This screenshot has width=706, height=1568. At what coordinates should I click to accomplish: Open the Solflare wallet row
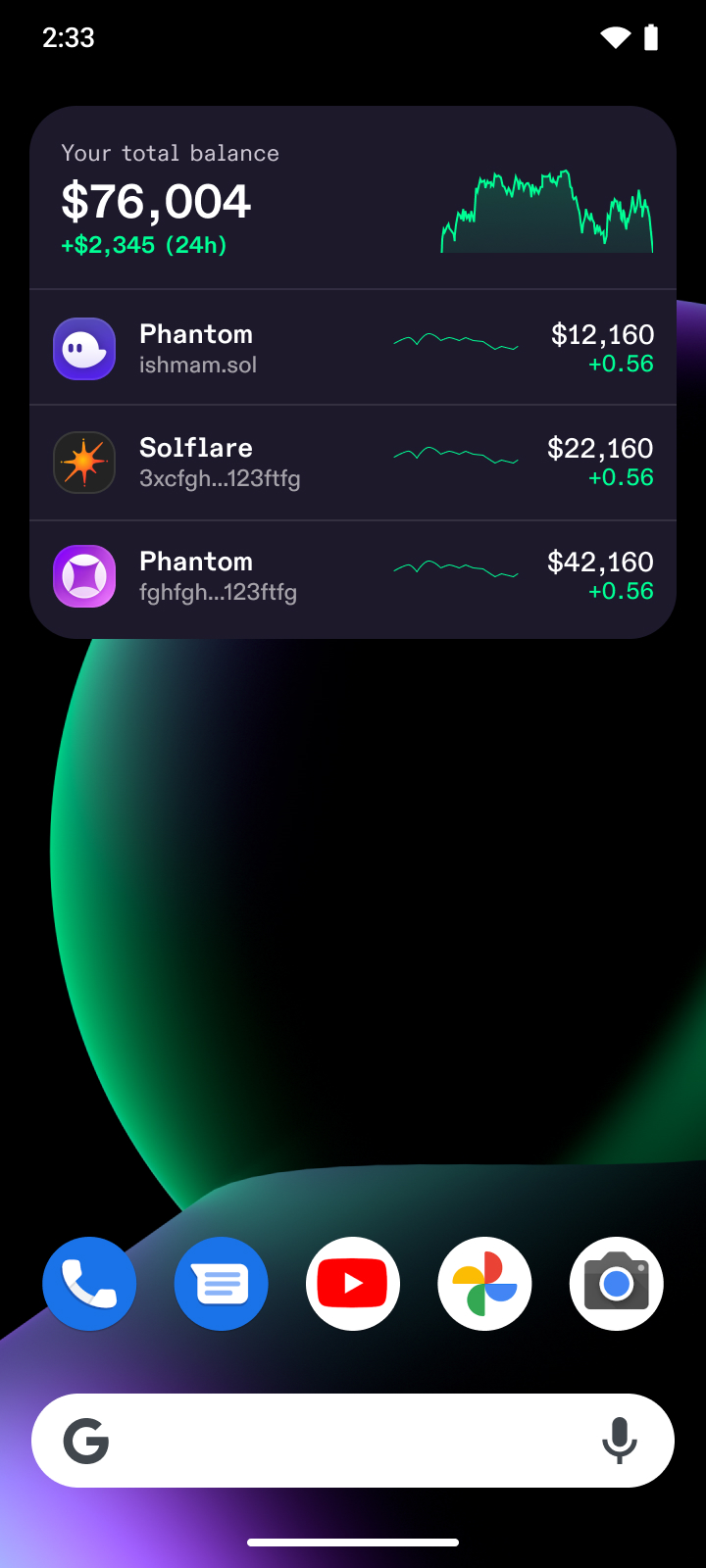(353, 463)
